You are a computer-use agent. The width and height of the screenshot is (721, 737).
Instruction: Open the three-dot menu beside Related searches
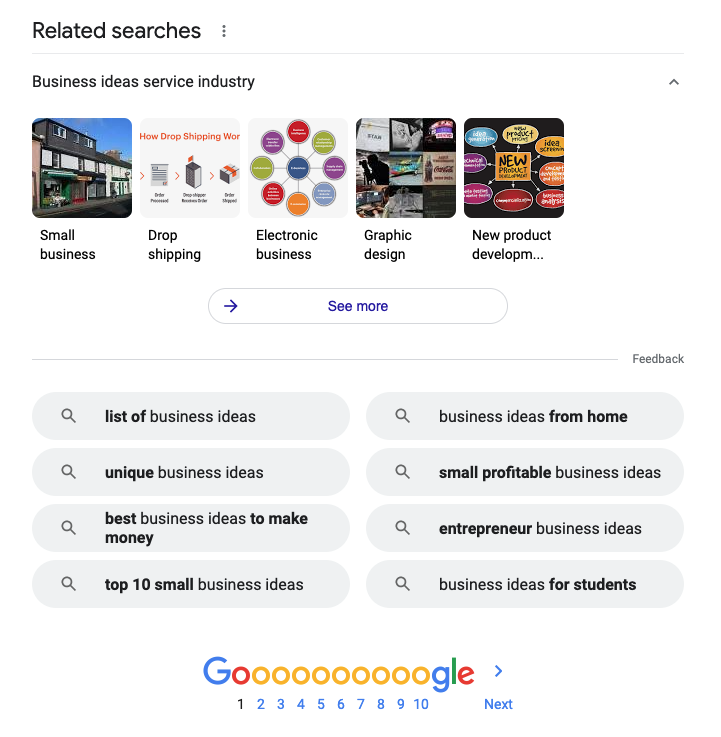[224, 31]
